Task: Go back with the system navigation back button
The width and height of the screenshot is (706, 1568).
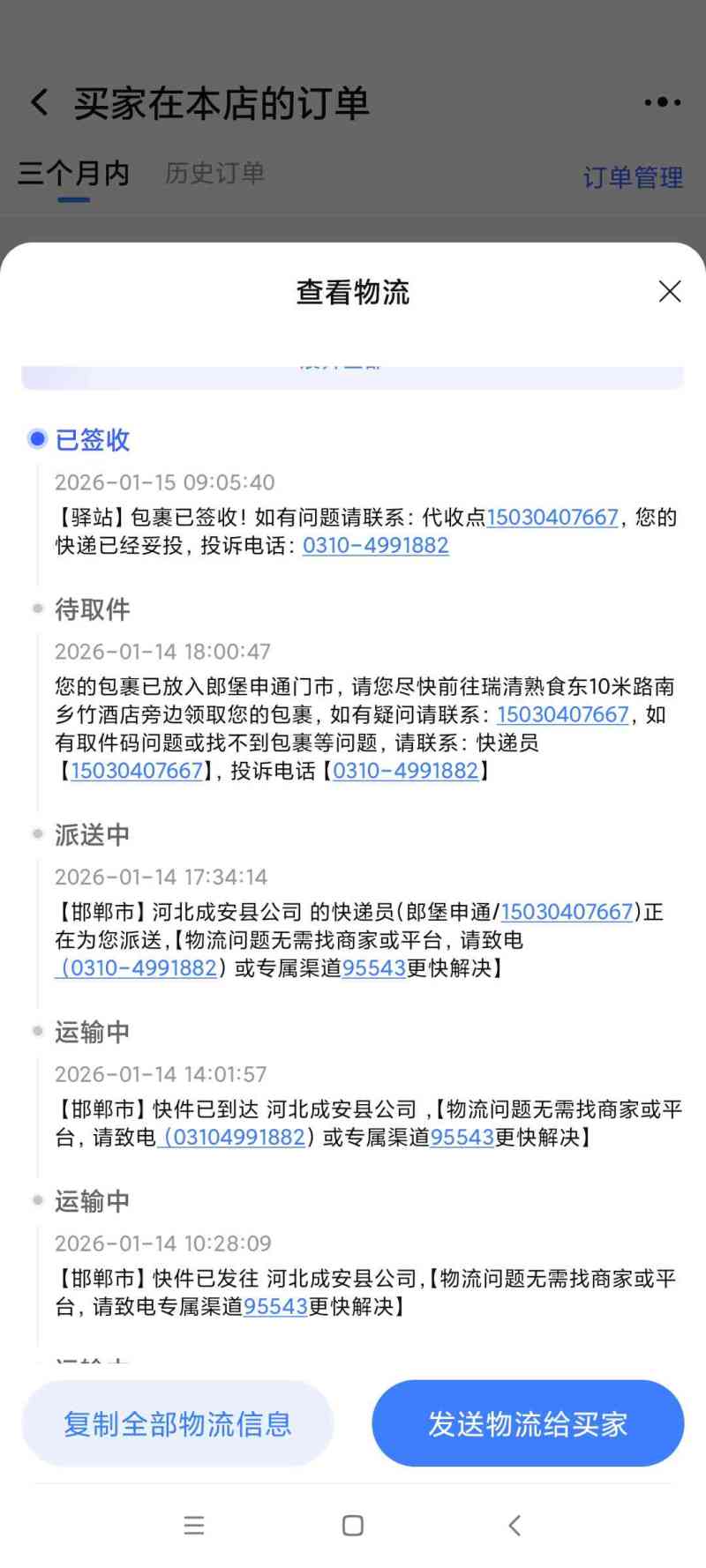Action: tap(514, 1526)
